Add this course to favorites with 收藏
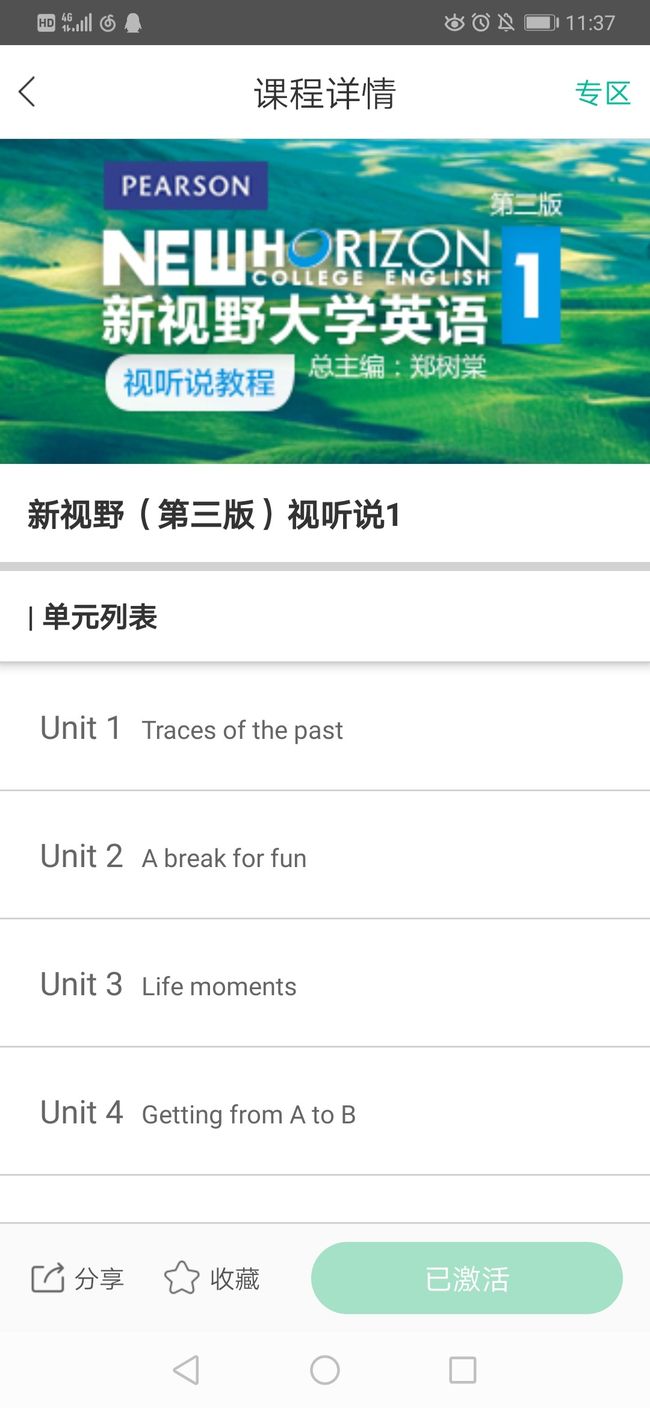This screenshot has height=1408, width=650. pos(212,1278)
